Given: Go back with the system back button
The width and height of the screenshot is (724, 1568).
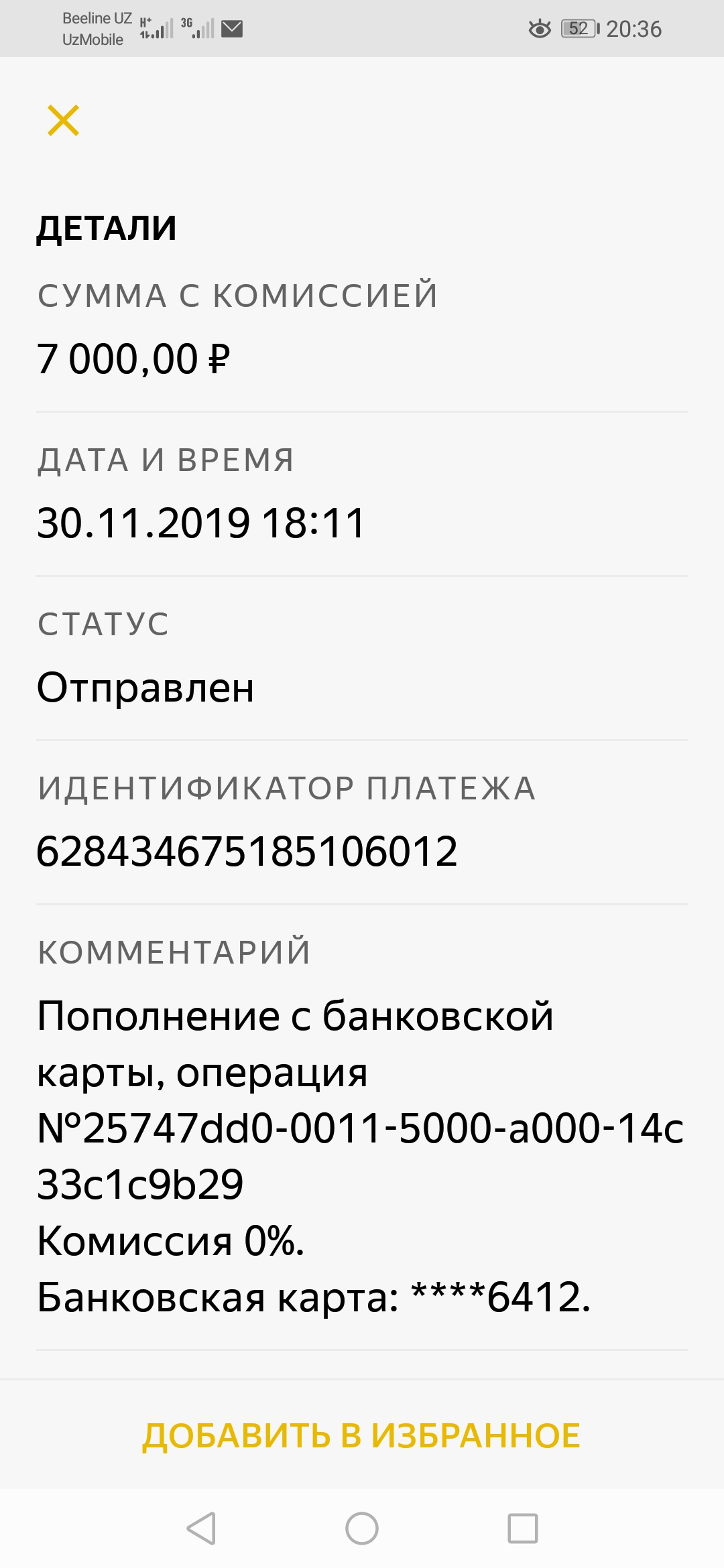Looking at the screenshot, I should (x=201, y=1528).
